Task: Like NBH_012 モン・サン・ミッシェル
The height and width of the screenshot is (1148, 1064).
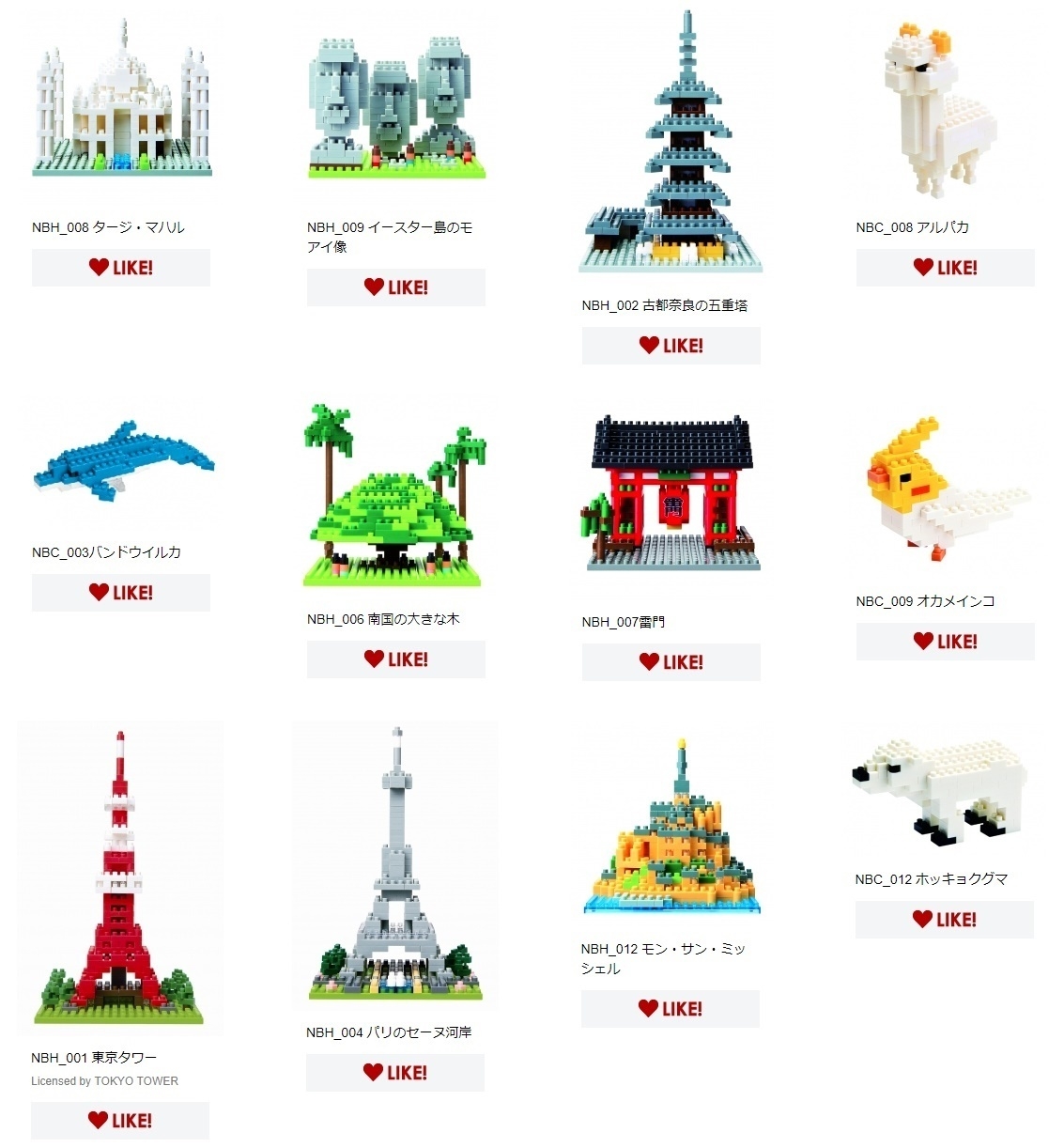Action: pyautogui.click(x=670, y=1009)
